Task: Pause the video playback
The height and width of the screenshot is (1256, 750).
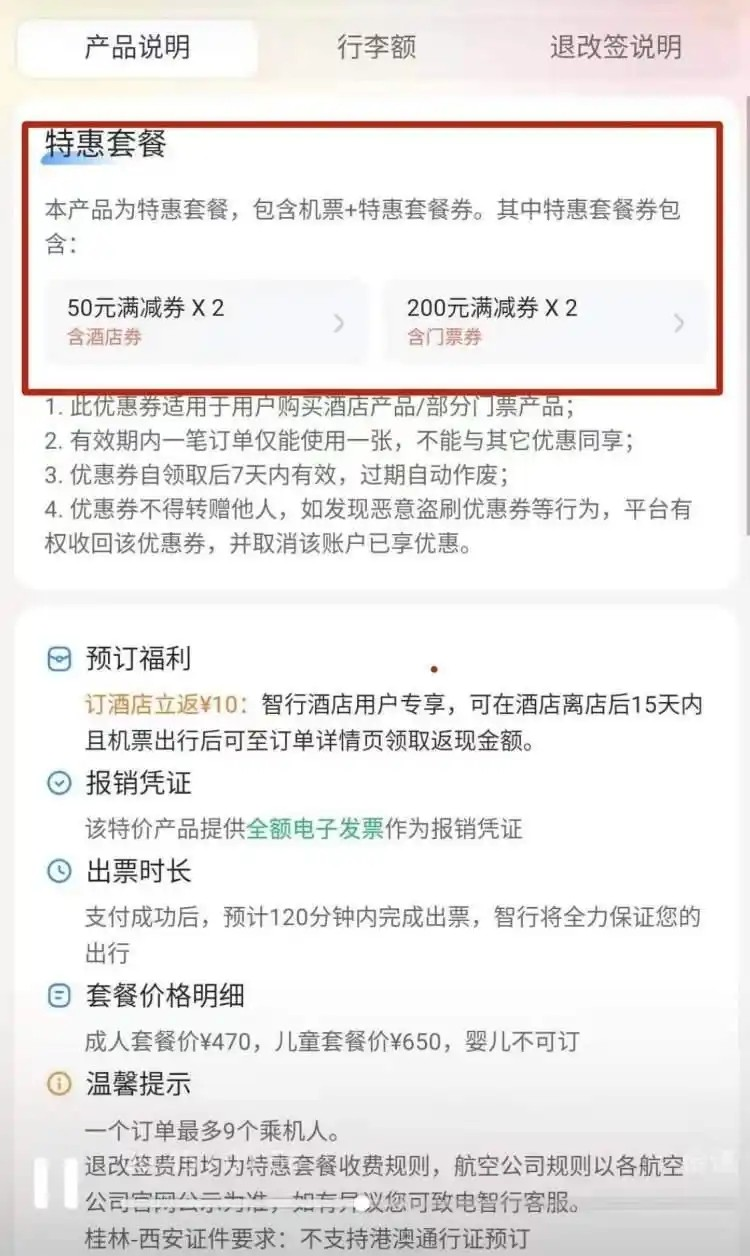Action: [56, 1183]
